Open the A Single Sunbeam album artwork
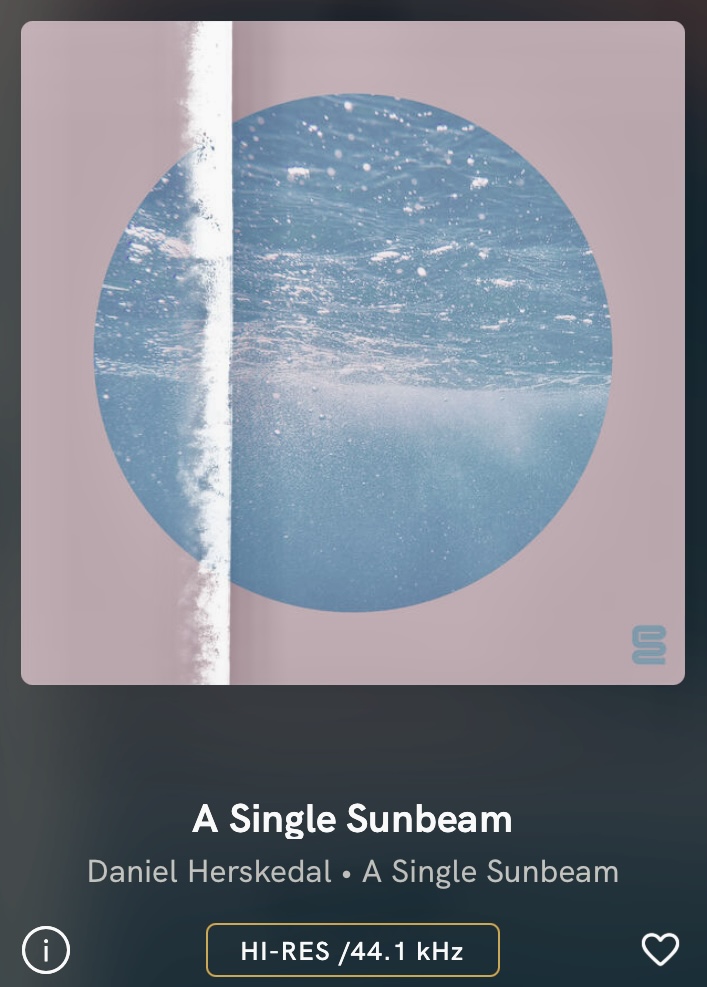 pyautogui.click(x=352, y=352)
